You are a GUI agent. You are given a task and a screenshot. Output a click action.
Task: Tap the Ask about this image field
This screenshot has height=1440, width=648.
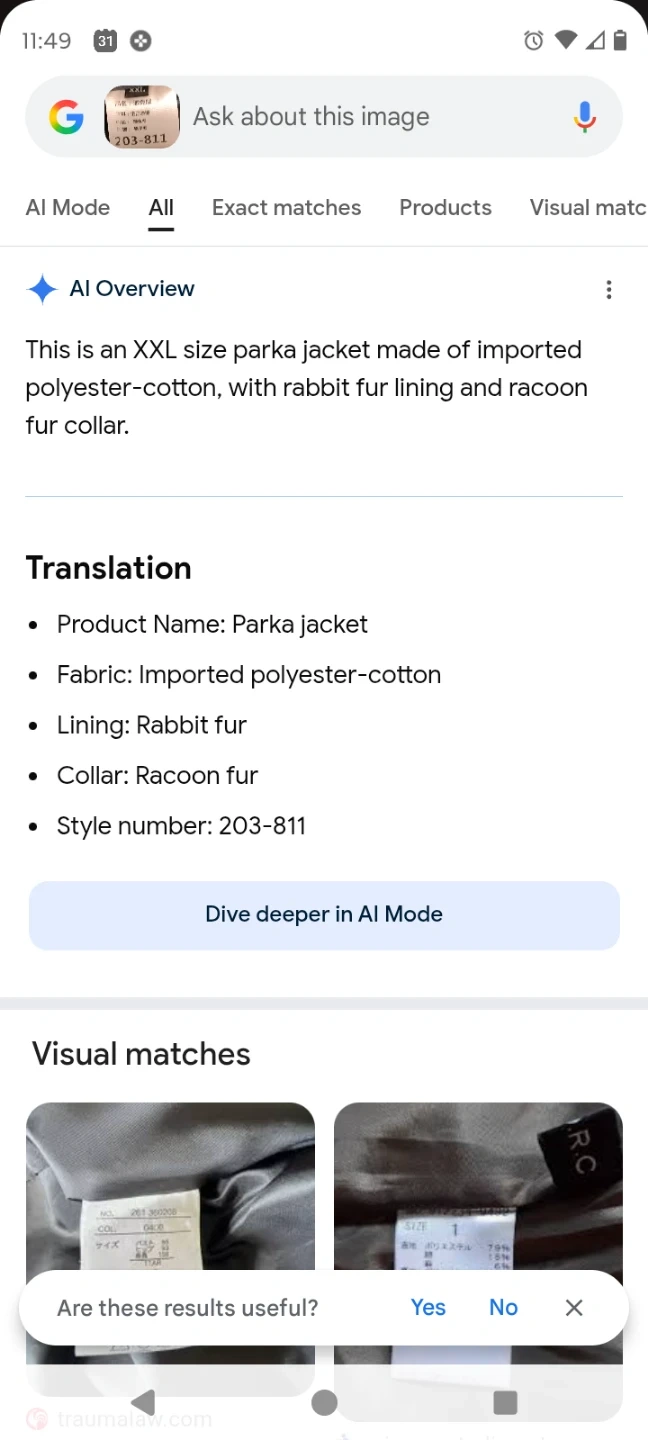[x=370, y=117]
